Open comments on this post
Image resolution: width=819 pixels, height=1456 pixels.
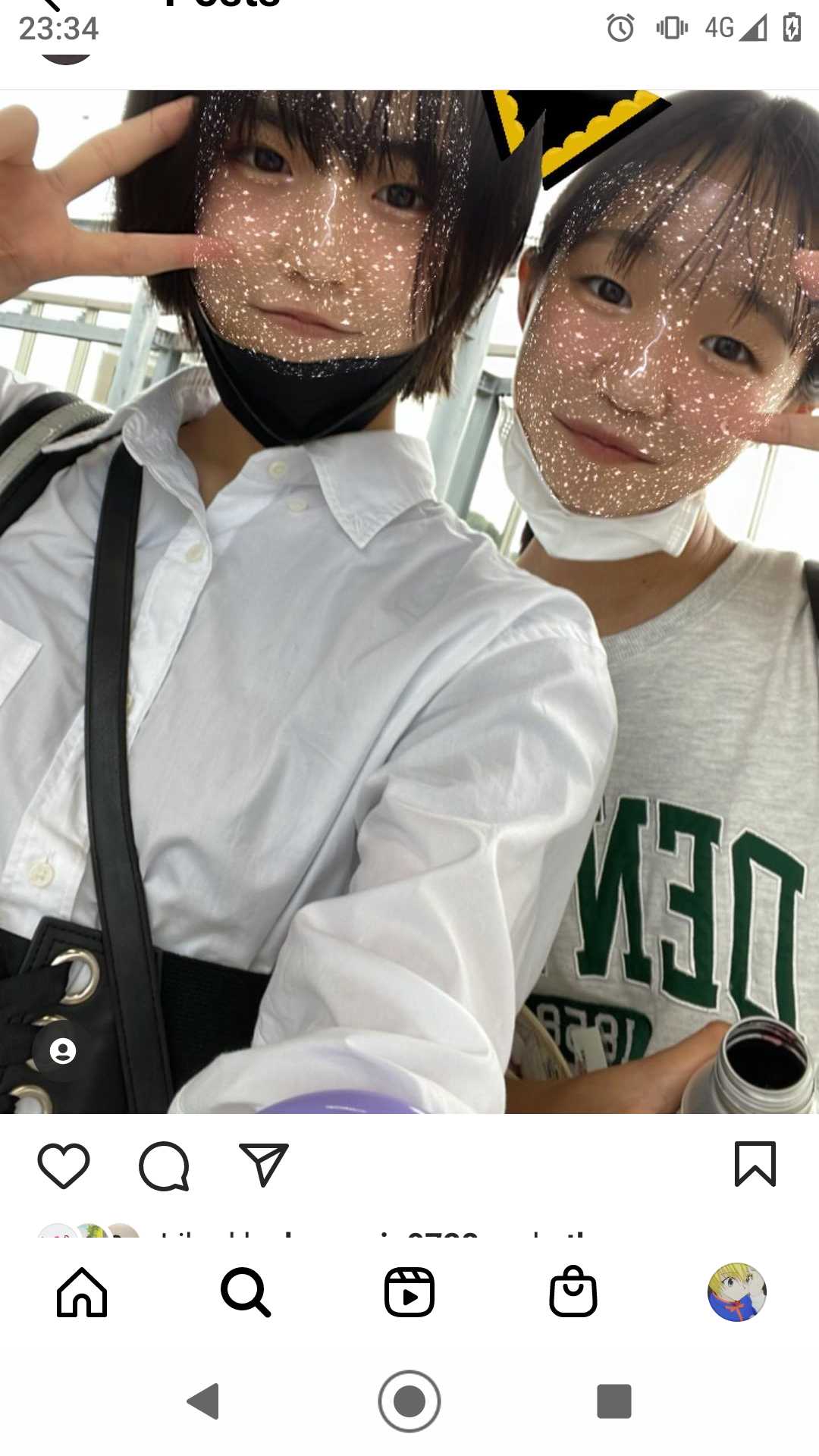tap(164, 1166)
